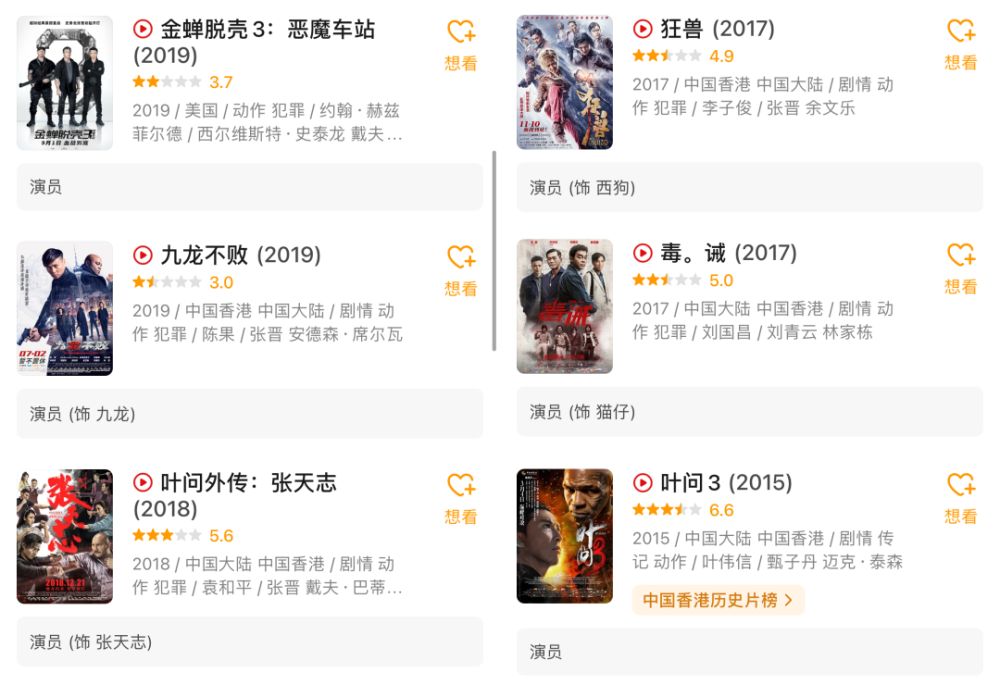Add 金蝉脱壳3：恶魔车站 to want-to-watch
Screen dimensions: 1000x685
pyautogui.click(x=461, y=45)
